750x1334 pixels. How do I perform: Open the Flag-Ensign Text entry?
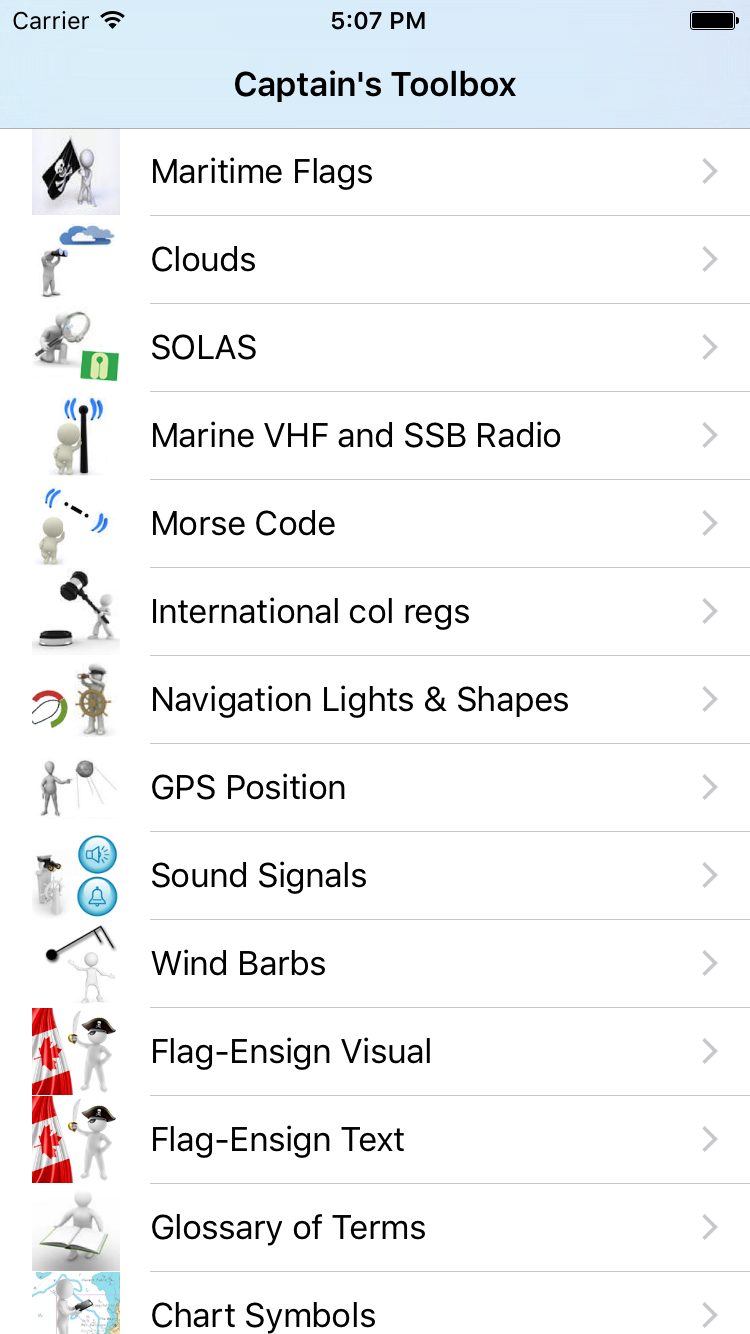277,1139
